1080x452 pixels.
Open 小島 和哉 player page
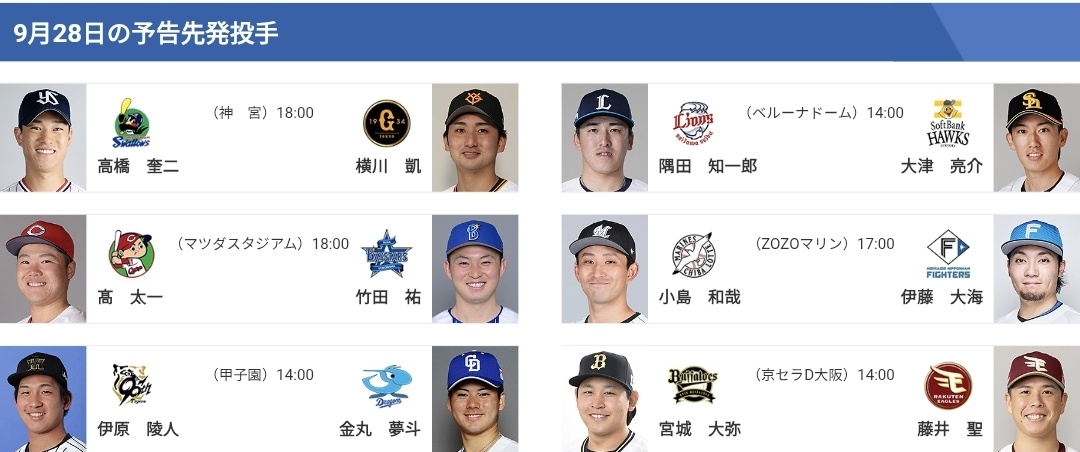(699, 297)
